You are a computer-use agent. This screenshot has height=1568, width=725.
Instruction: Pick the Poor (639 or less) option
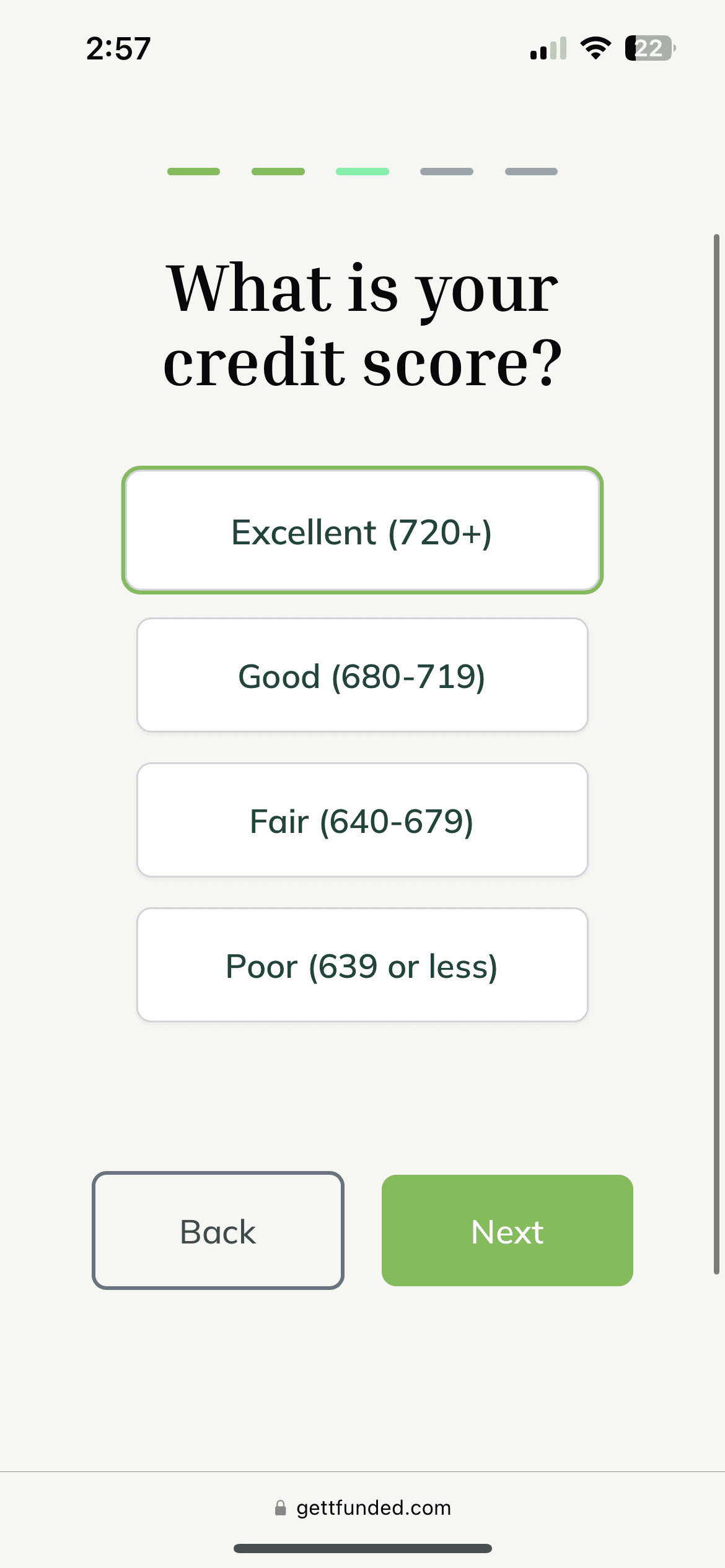[362, 965]
